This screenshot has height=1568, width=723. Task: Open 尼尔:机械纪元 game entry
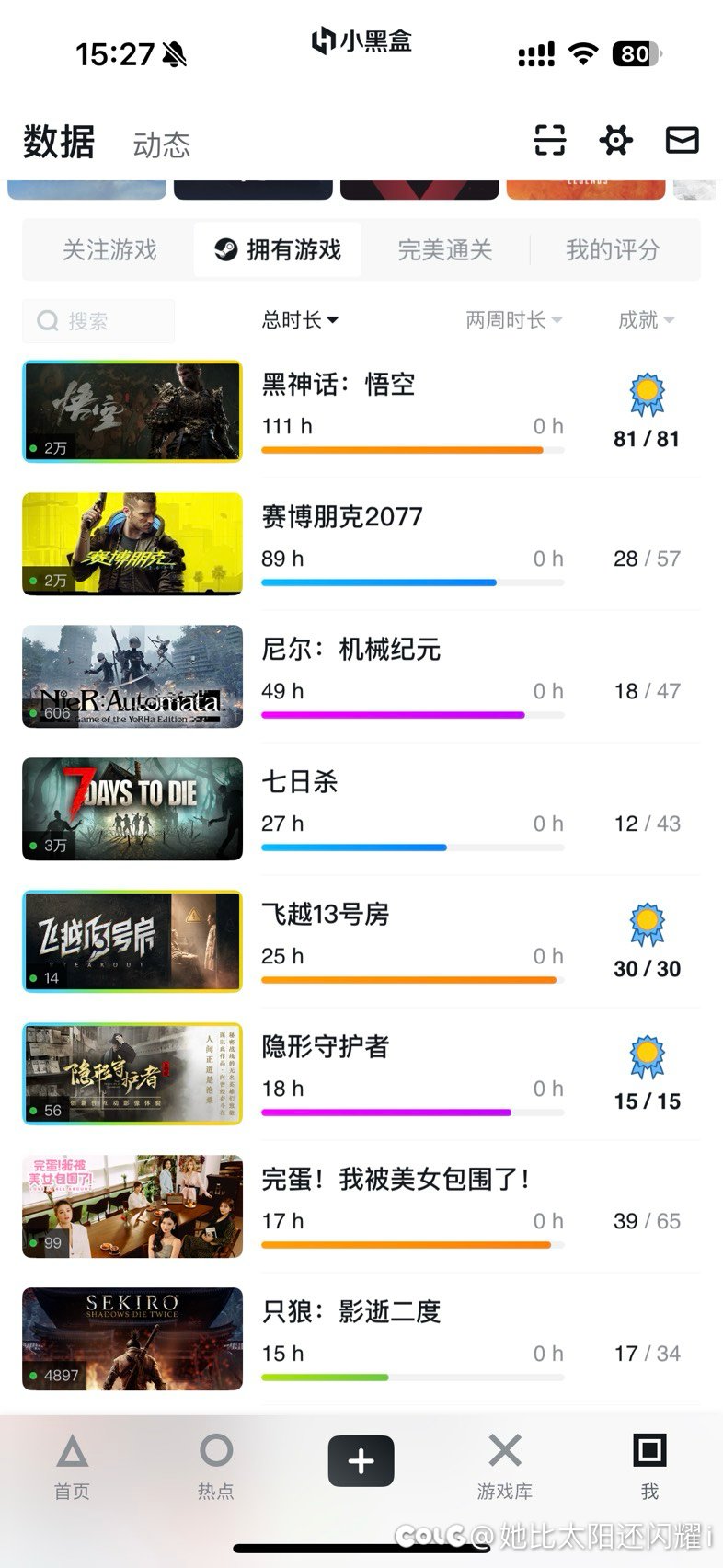pos(361,676)
